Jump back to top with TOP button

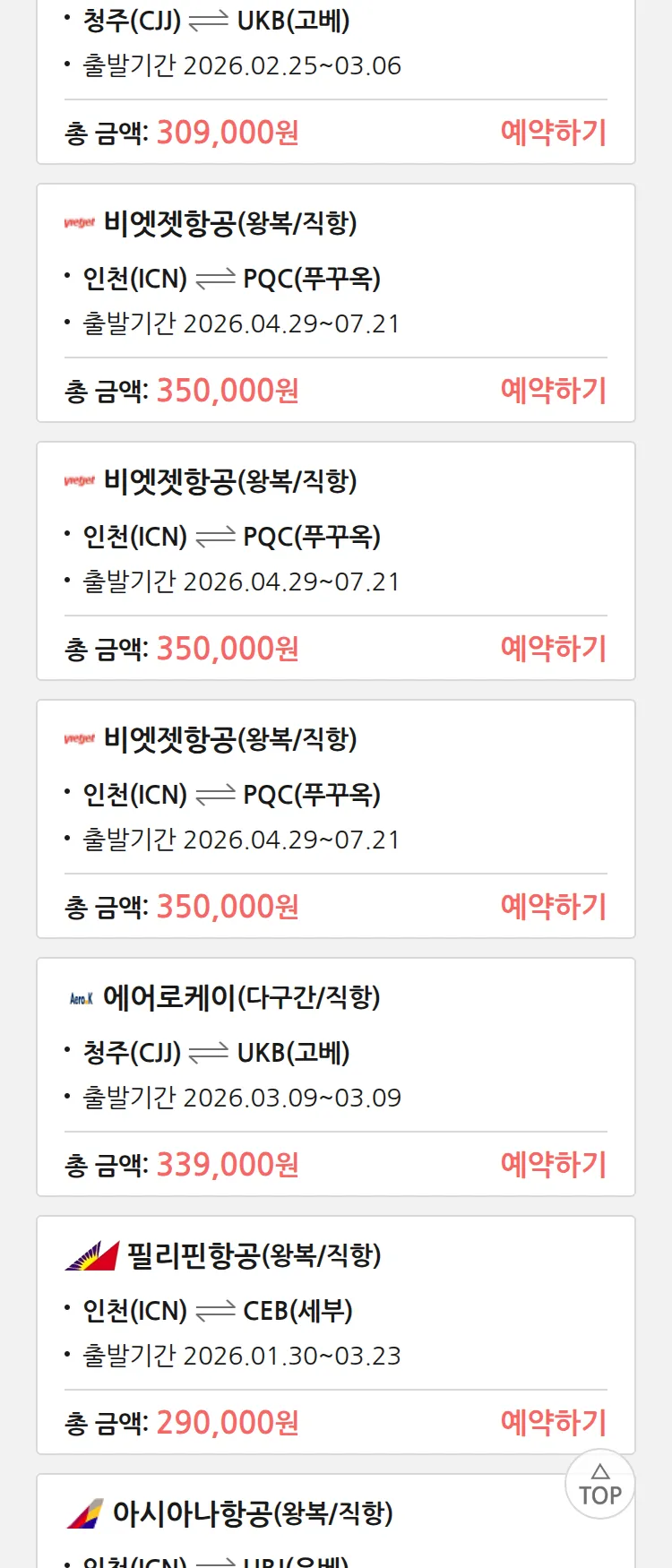[599, 1485]
